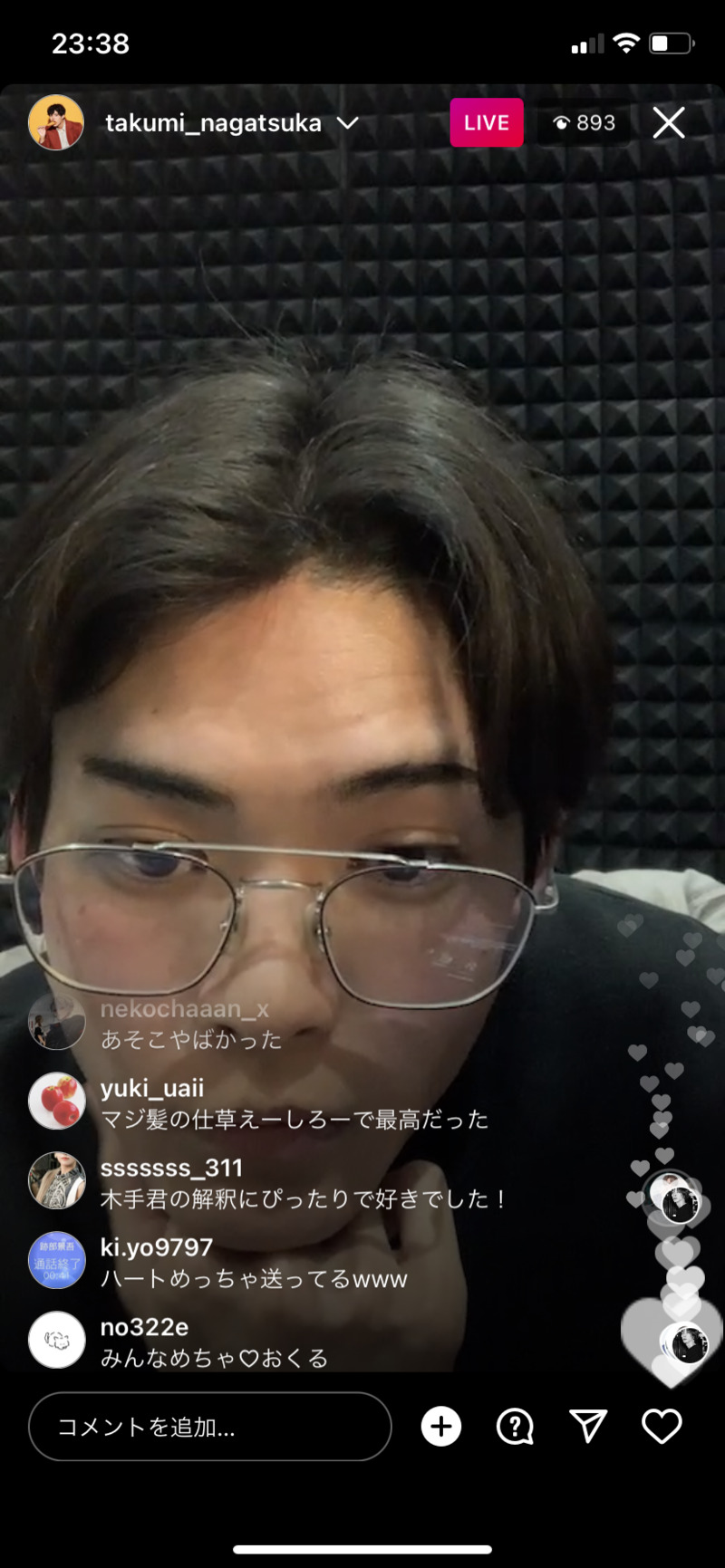Tap the plus icon to request joining
The image size is (725, 1568).
pyautogui.click(x=441, y=1427)
